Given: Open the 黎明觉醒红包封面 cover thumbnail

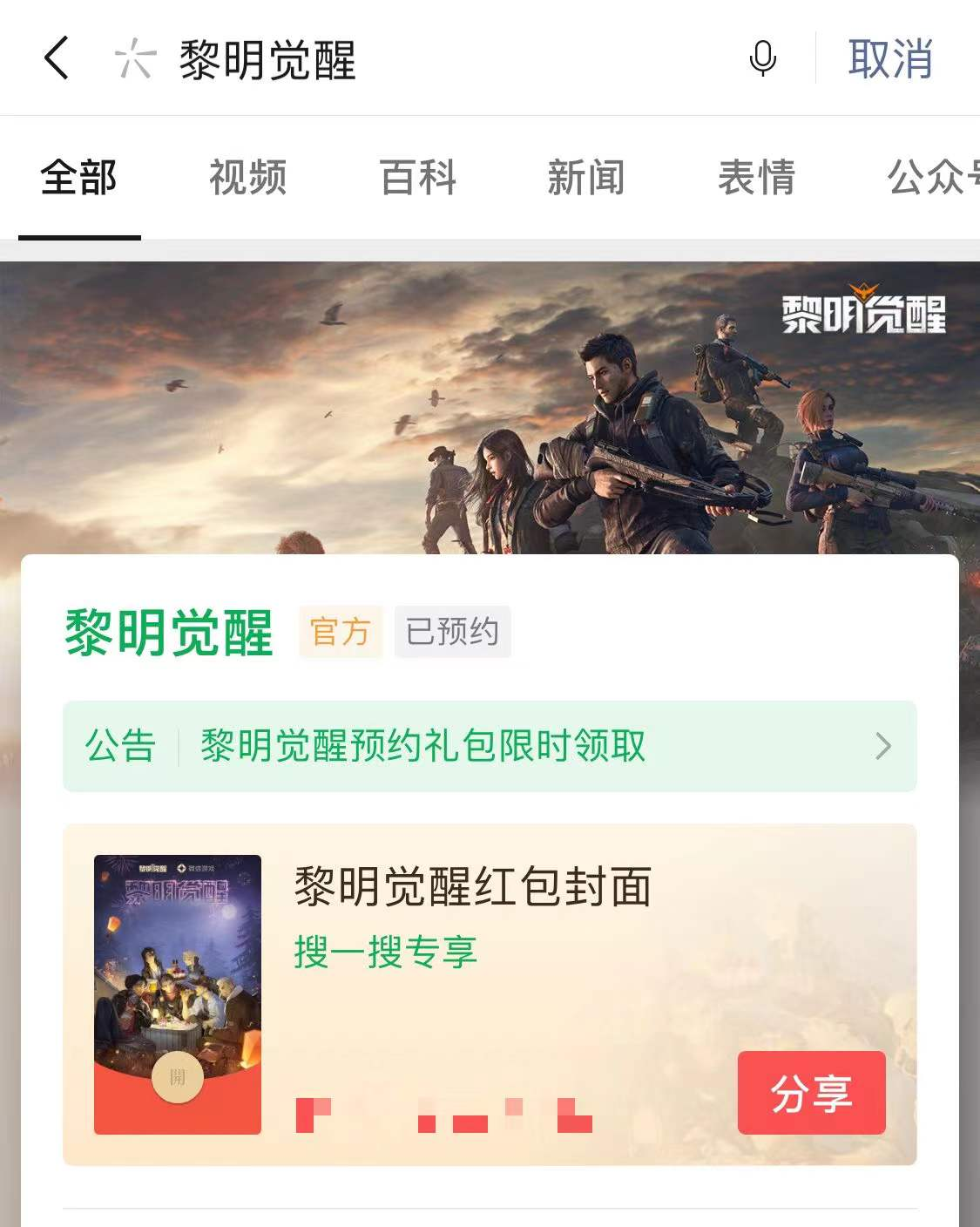Looking at the screenshot, I should (x=178, y=994).
